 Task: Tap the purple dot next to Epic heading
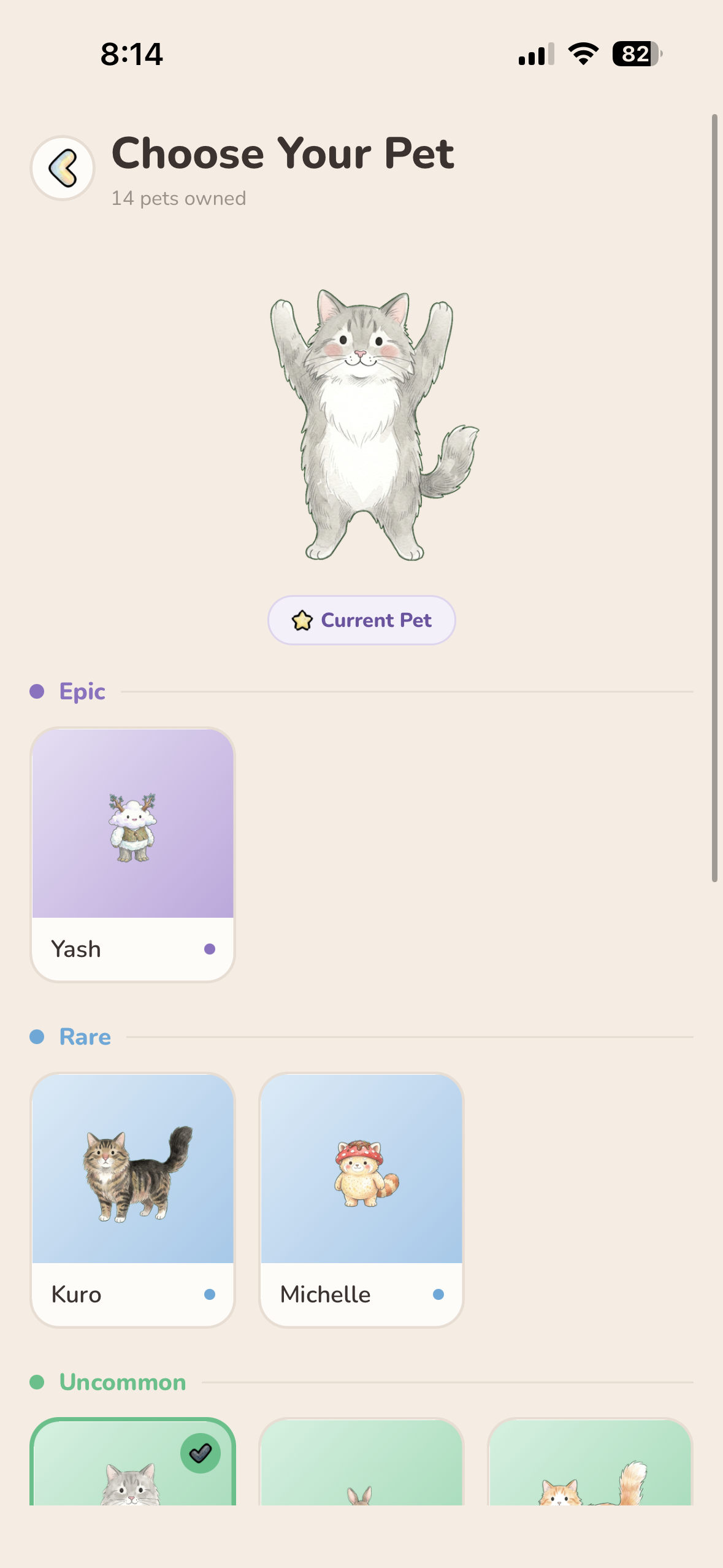(x=37, y=691)
